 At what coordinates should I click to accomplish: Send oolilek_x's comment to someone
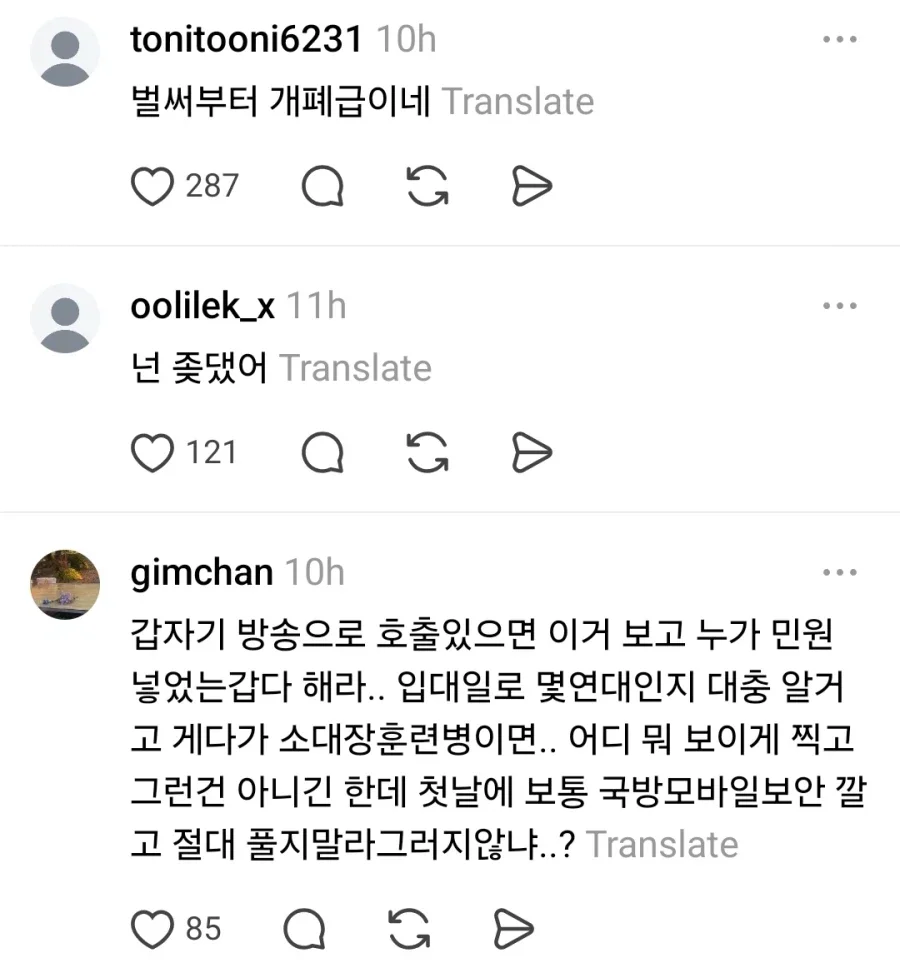click(531, 453)
